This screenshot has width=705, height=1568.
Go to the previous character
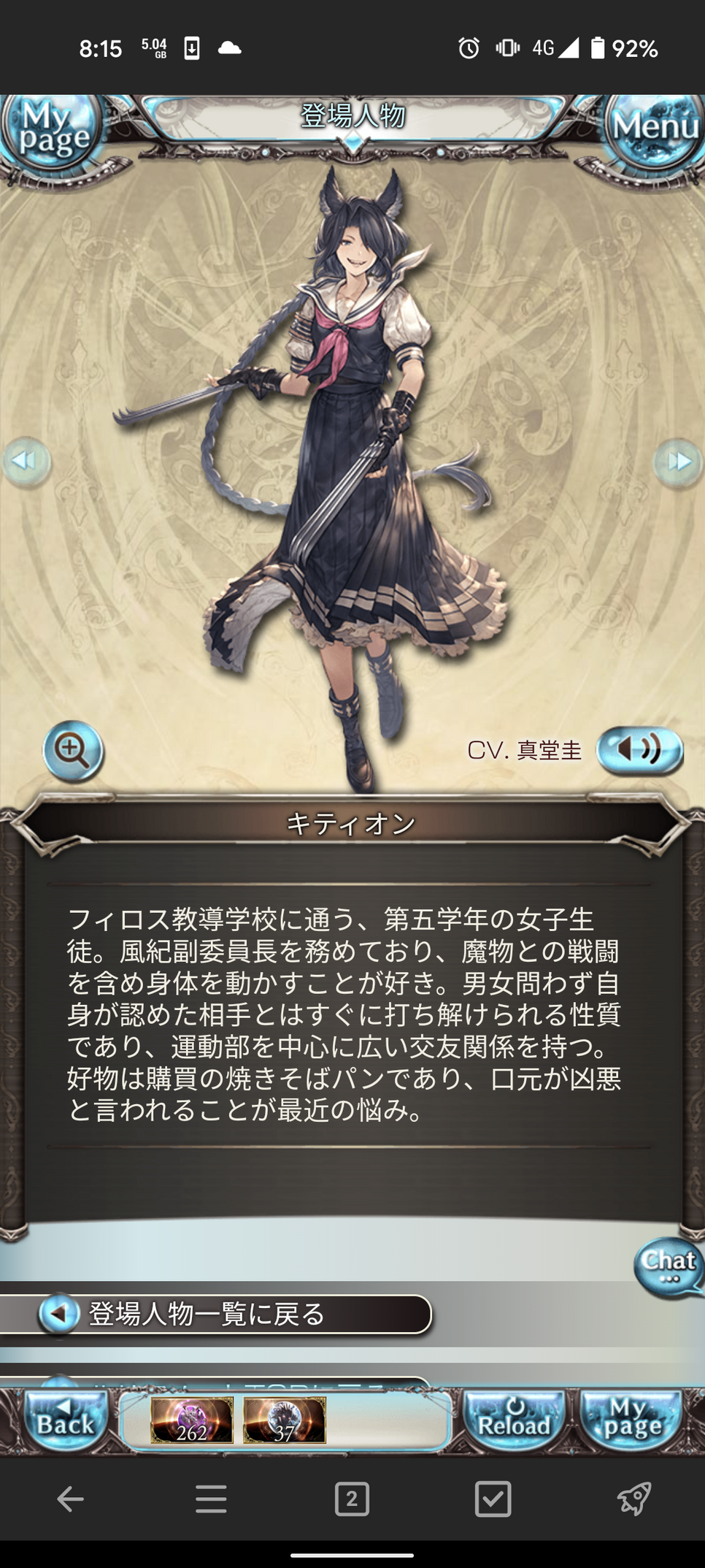[x=26, y=462]
